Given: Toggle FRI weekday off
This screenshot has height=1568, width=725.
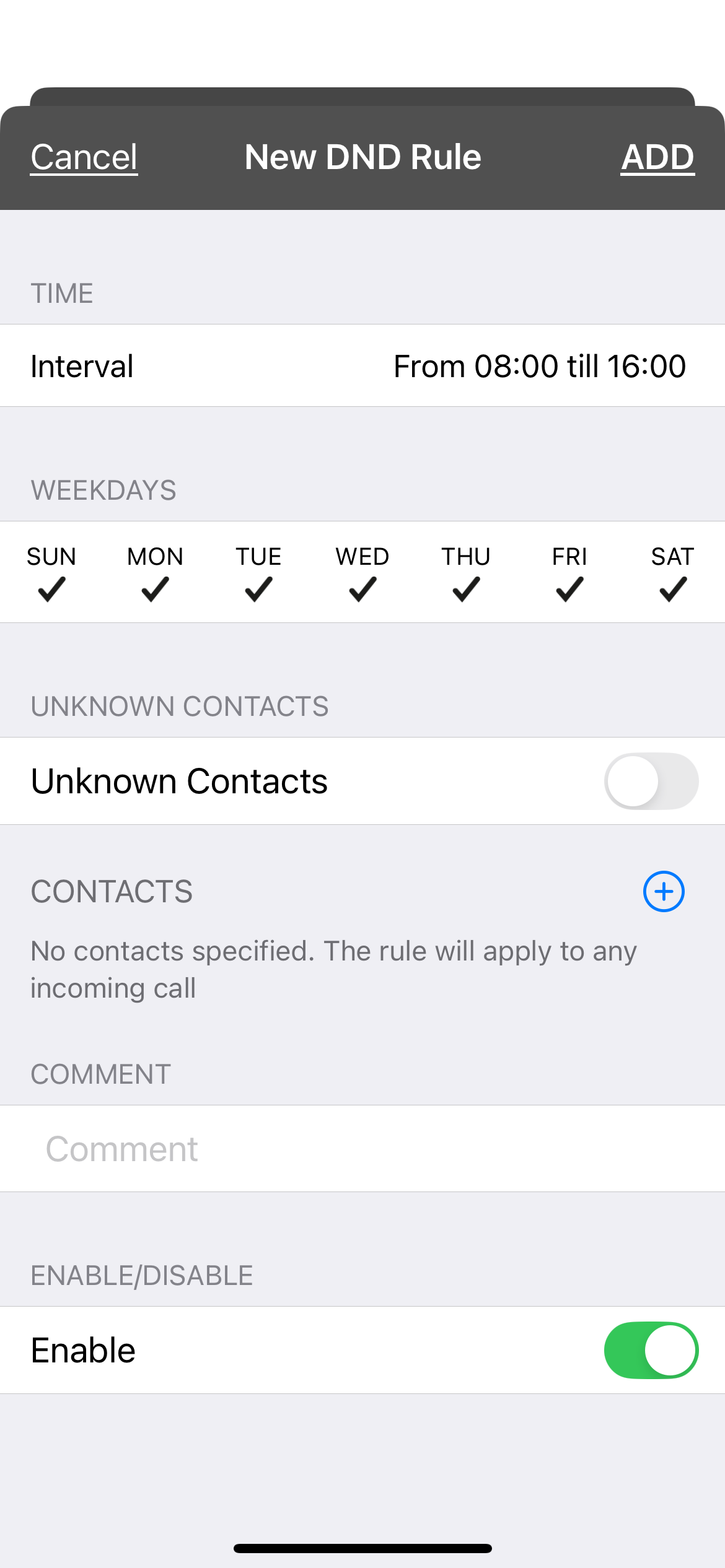Looking at the screenshot, I should [569, 573].
